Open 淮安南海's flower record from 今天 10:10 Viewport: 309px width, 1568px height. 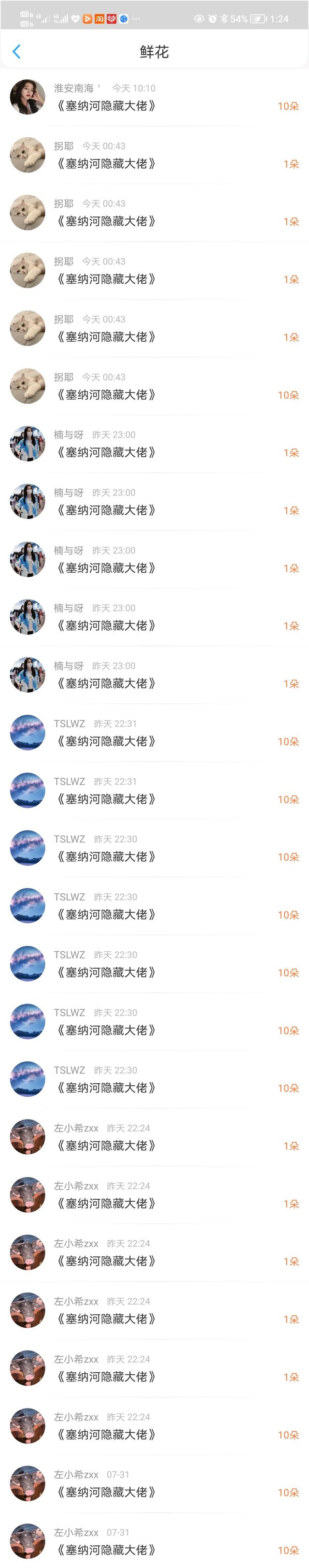pos(154,97)
